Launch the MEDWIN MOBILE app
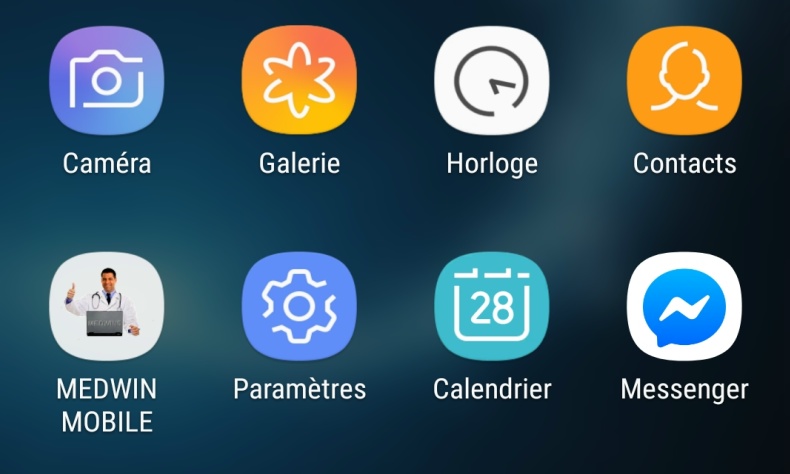The image size is (790, 474). point(106,307)
